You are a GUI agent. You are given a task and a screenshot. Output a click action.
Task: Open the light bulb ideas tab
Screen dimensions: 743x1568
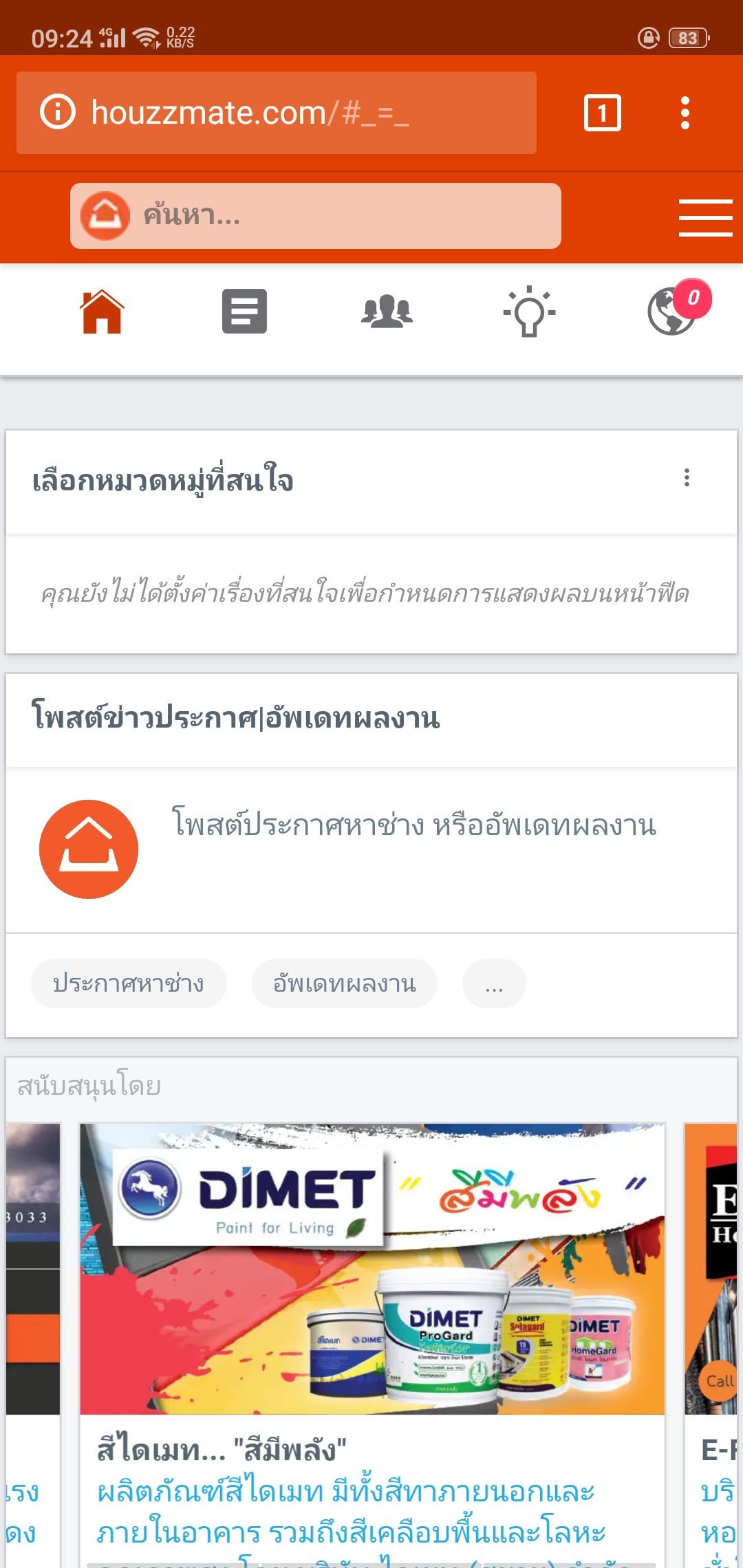click(529, 312)
